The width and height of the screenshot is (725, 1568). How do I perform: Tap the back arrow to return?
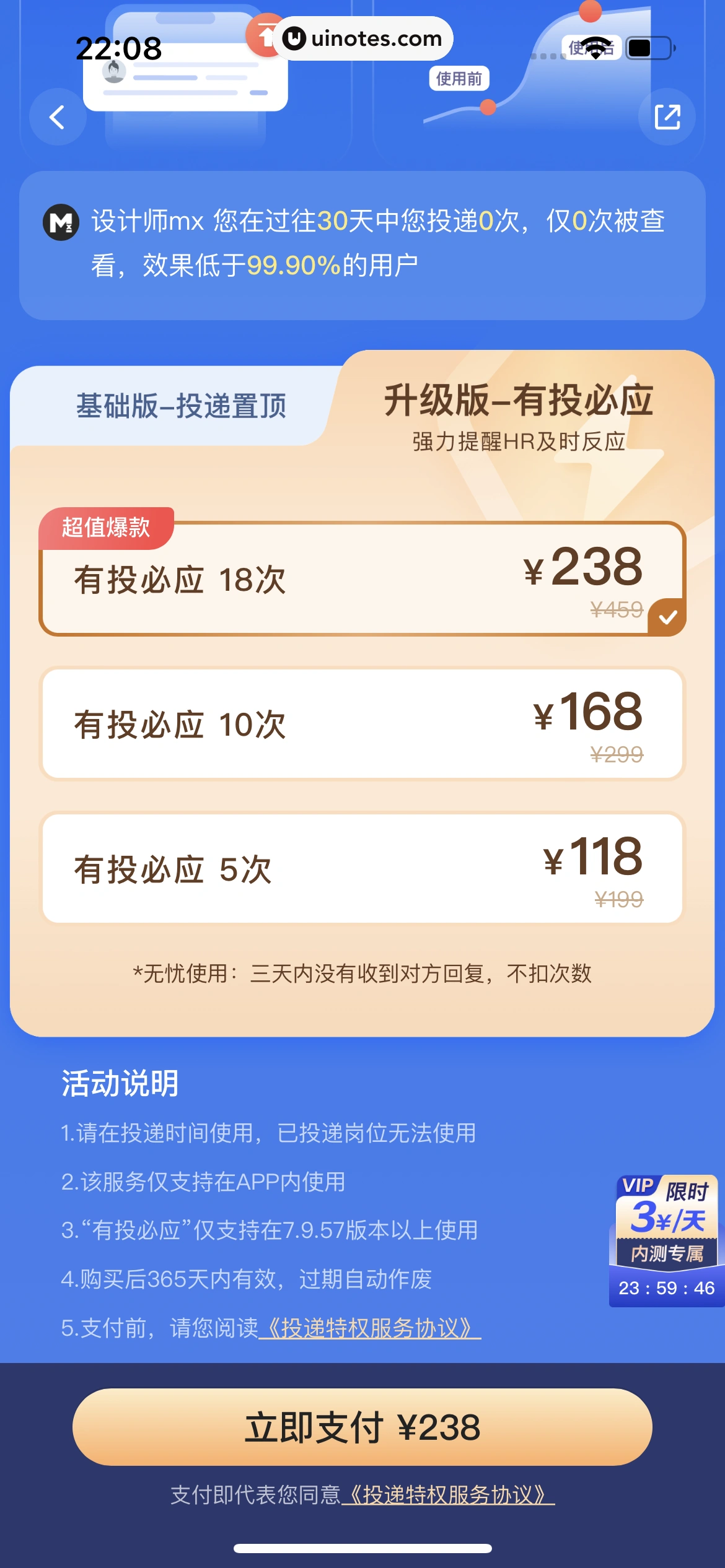[58, 118]
